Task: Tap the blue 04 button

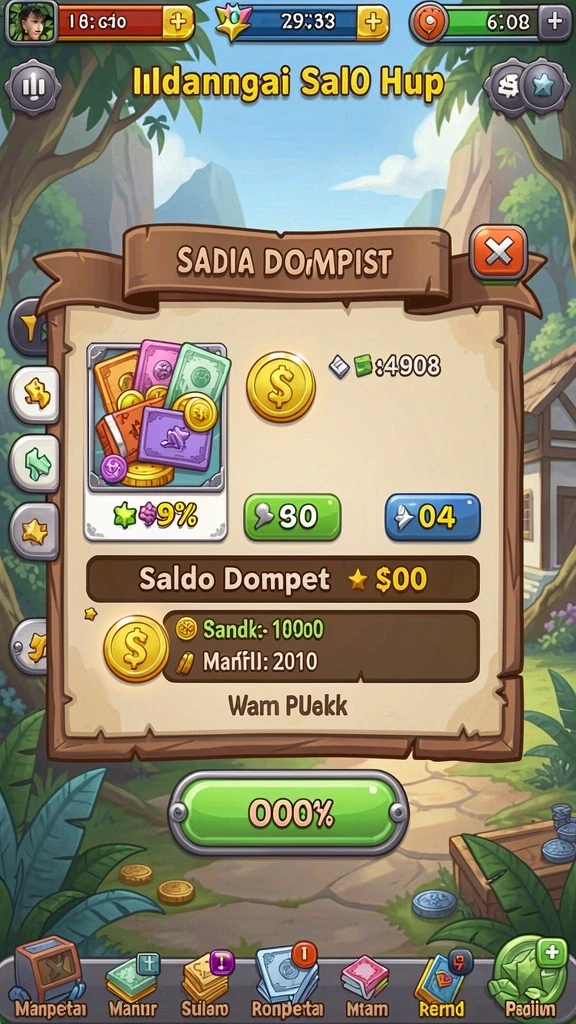Action: pos(432,517)
